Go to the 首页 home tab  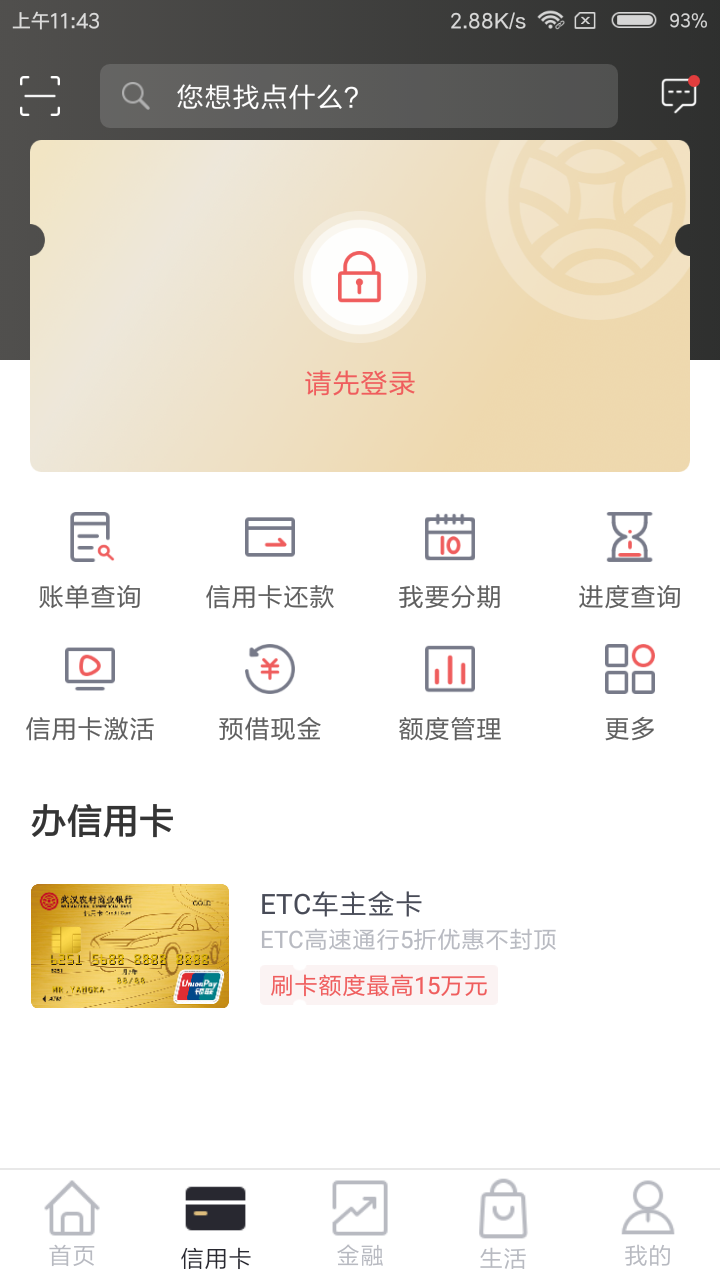[x=71, y=1220]
